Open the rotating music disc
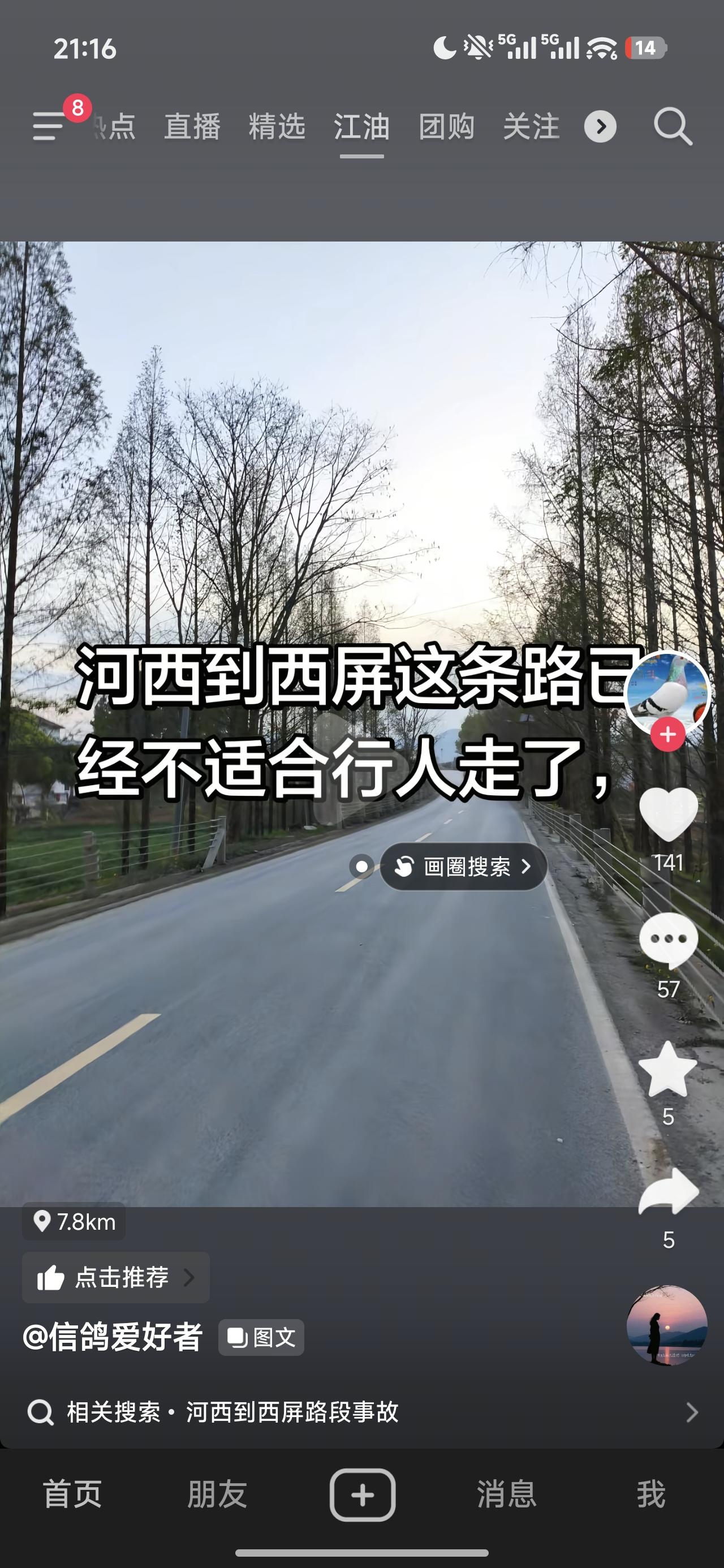The height and width of the screenshot is (1568, 724). click(667, 1325)
